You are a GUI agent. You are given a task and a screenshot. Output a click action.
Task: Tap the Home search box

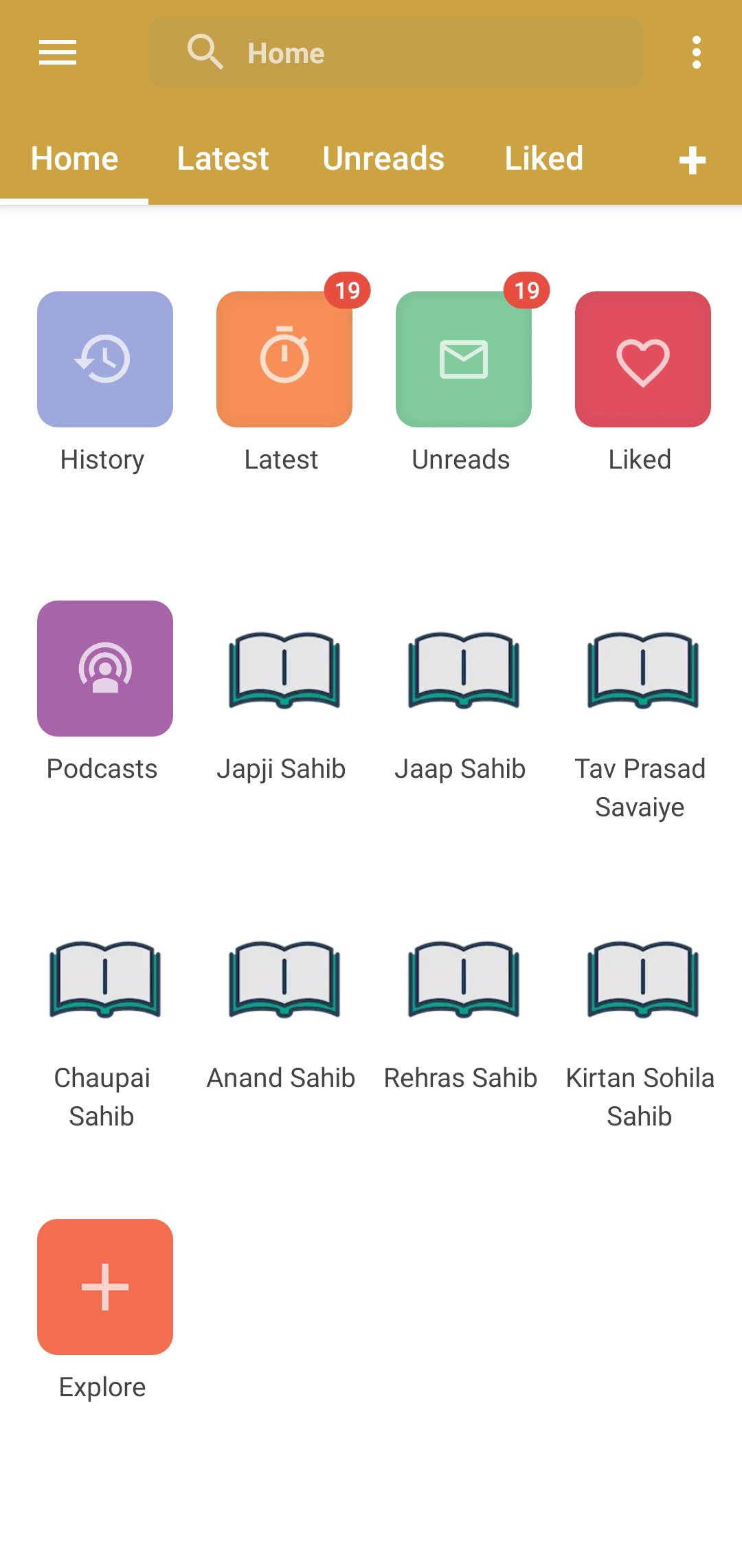click(x=396, y=53)
